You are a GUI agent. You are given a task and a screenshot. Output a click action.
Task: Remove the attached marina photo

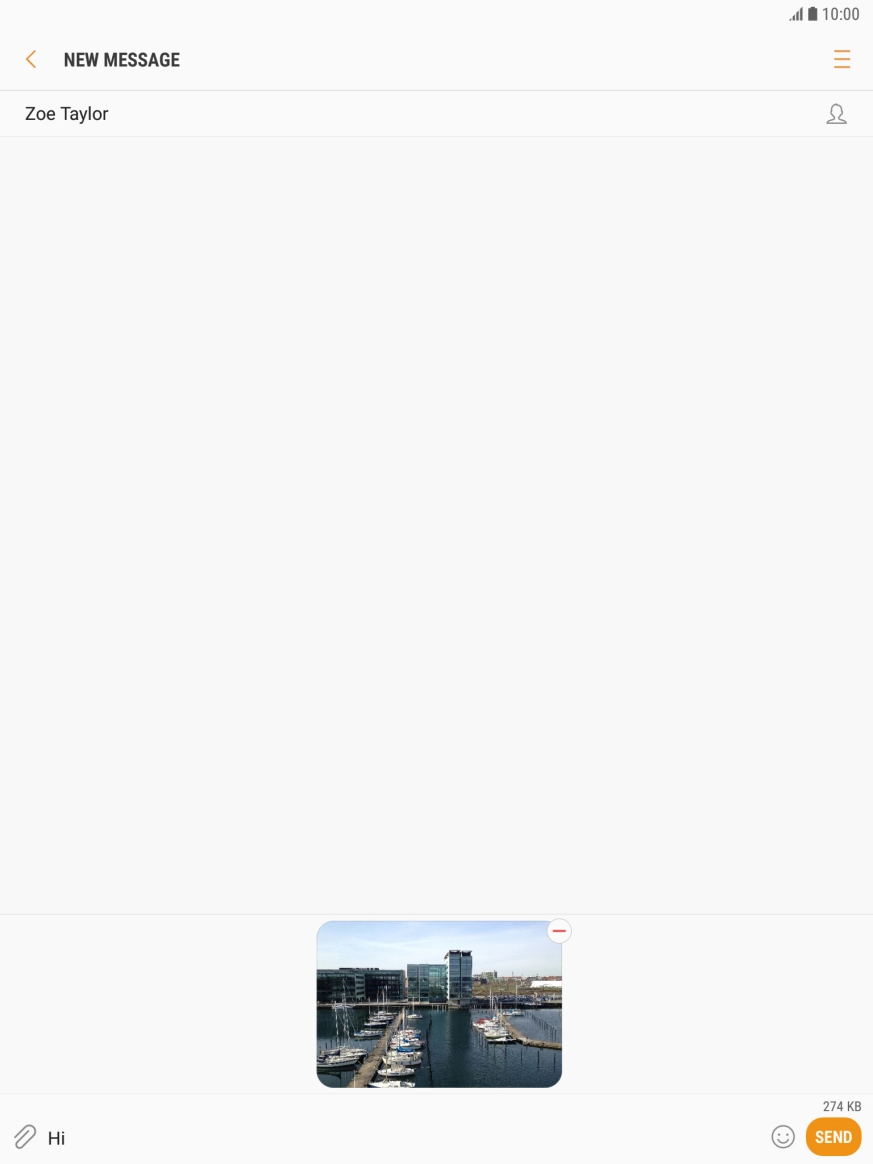[559, 931]
